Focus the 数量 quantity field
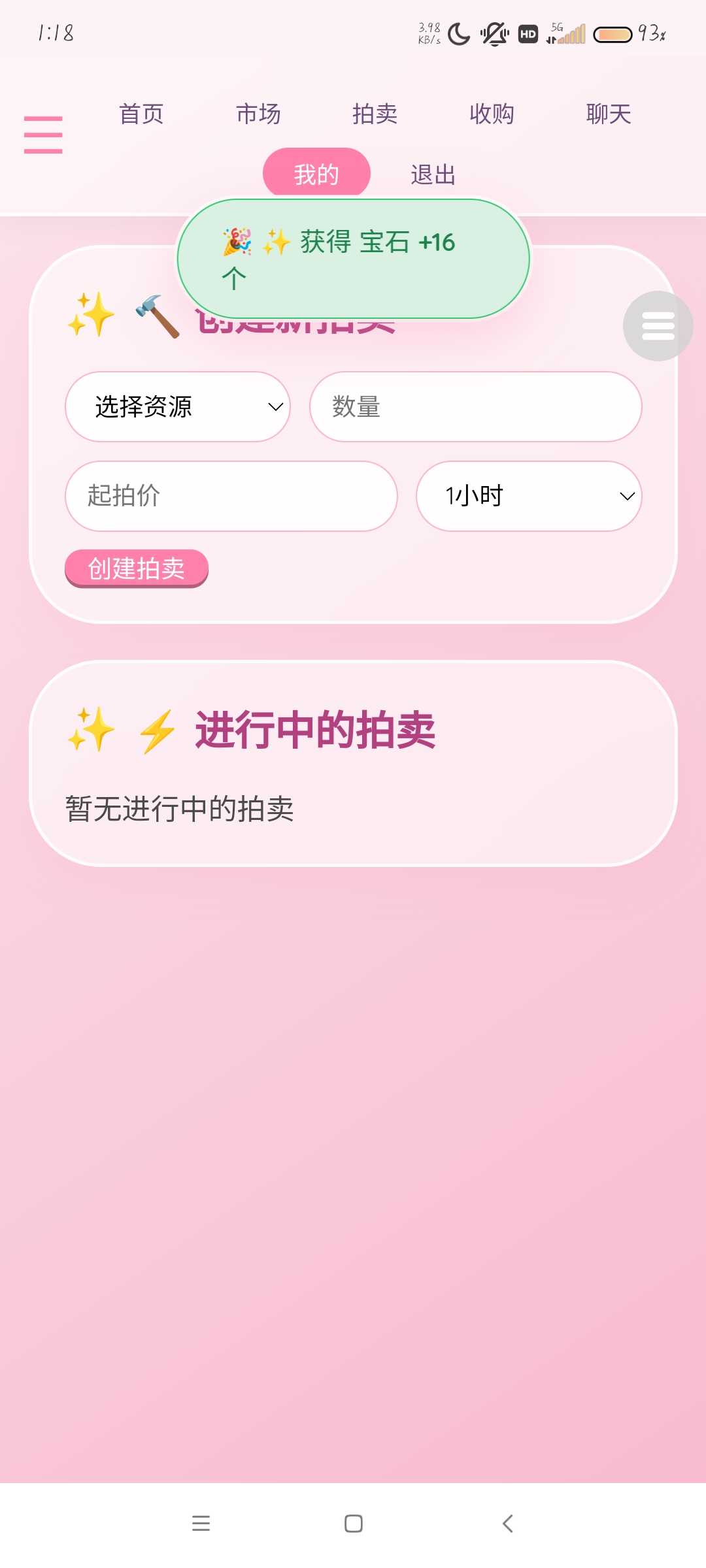 tap(476, 407)
